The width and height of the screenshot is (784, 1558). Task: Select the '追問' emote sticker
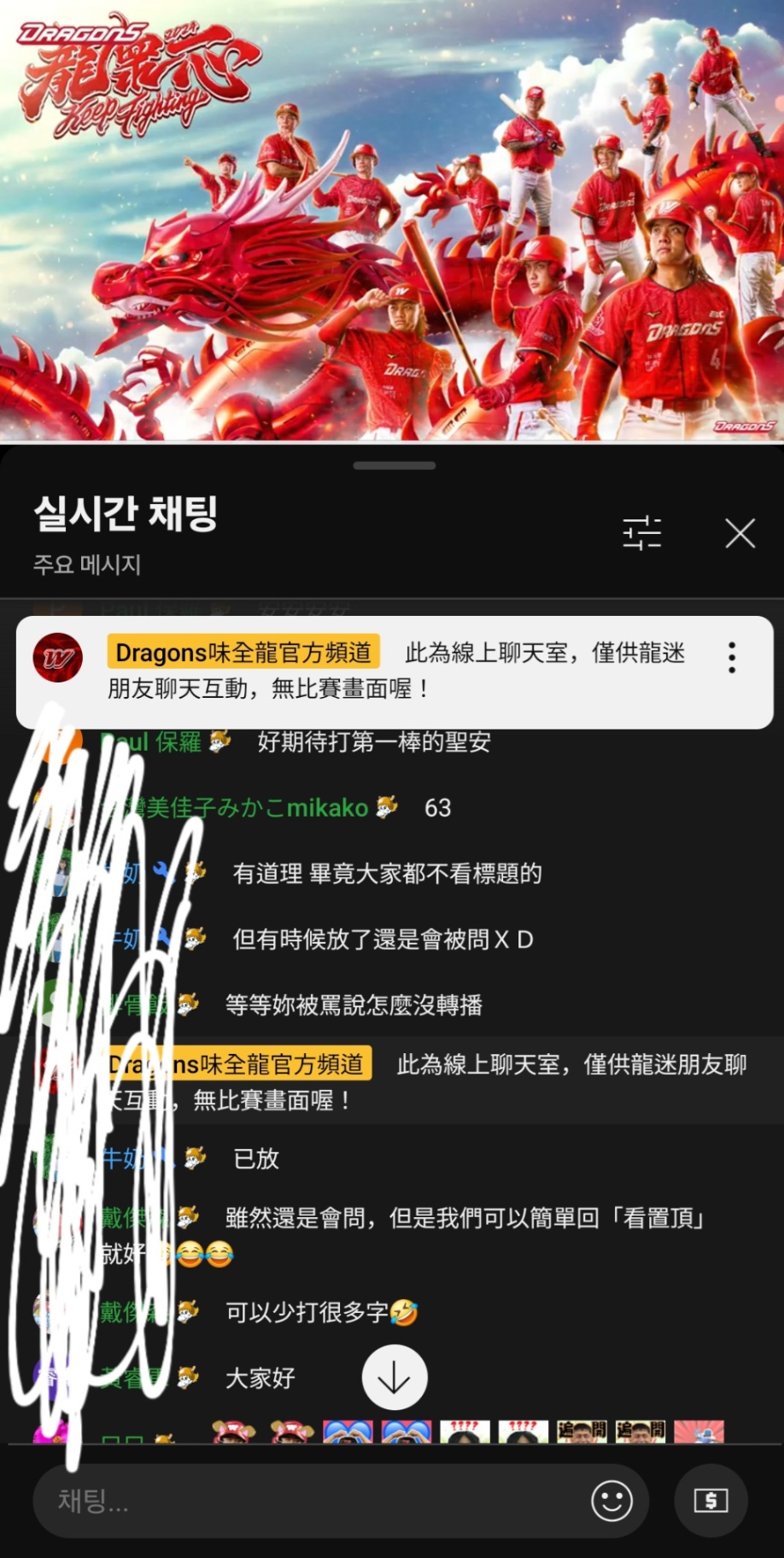click(x=581, y=1435)
